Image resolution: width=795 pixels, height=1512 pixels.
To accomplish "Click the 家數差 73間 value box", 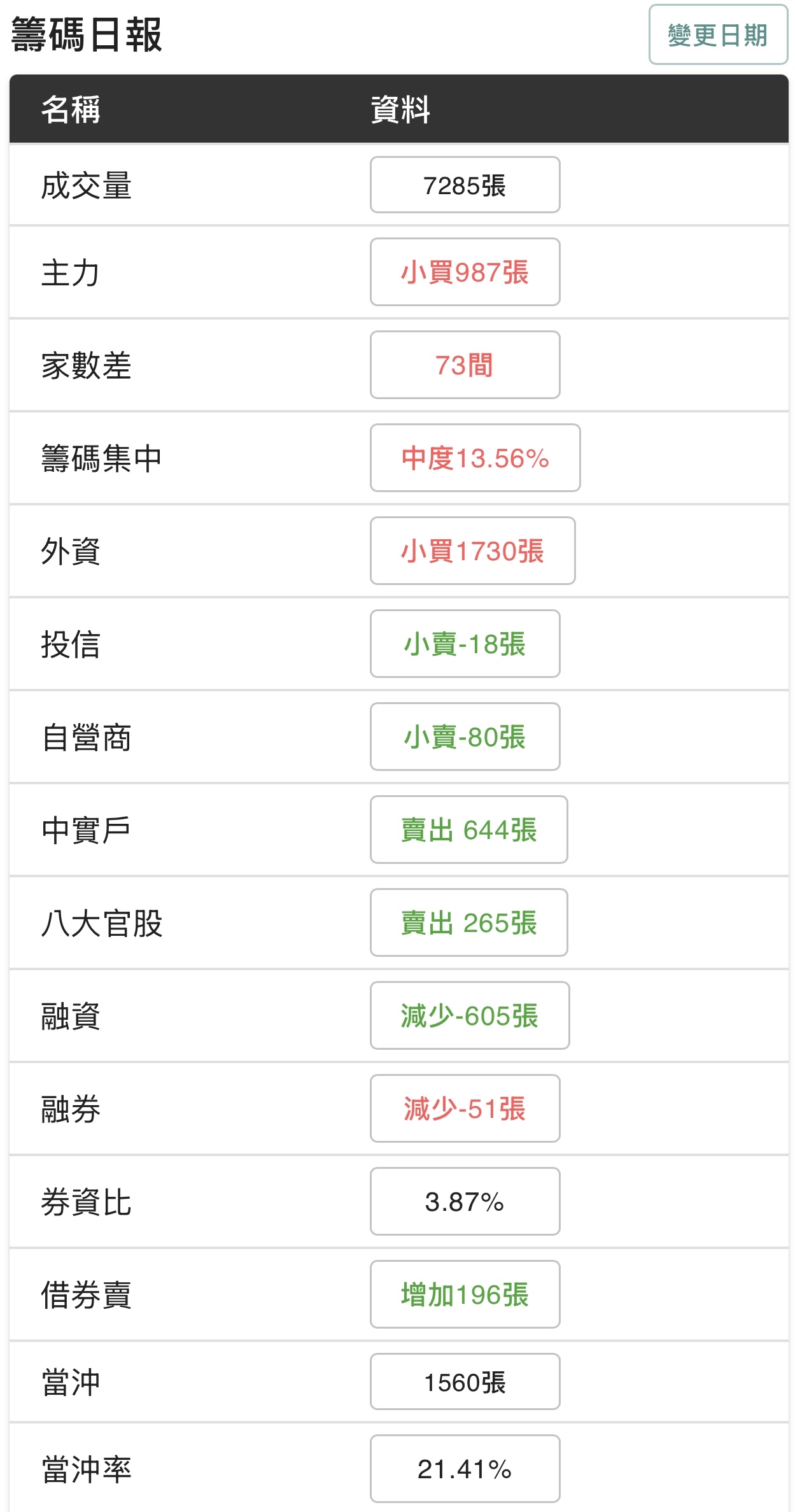I will pyautogui.click(x=464, y=365).
